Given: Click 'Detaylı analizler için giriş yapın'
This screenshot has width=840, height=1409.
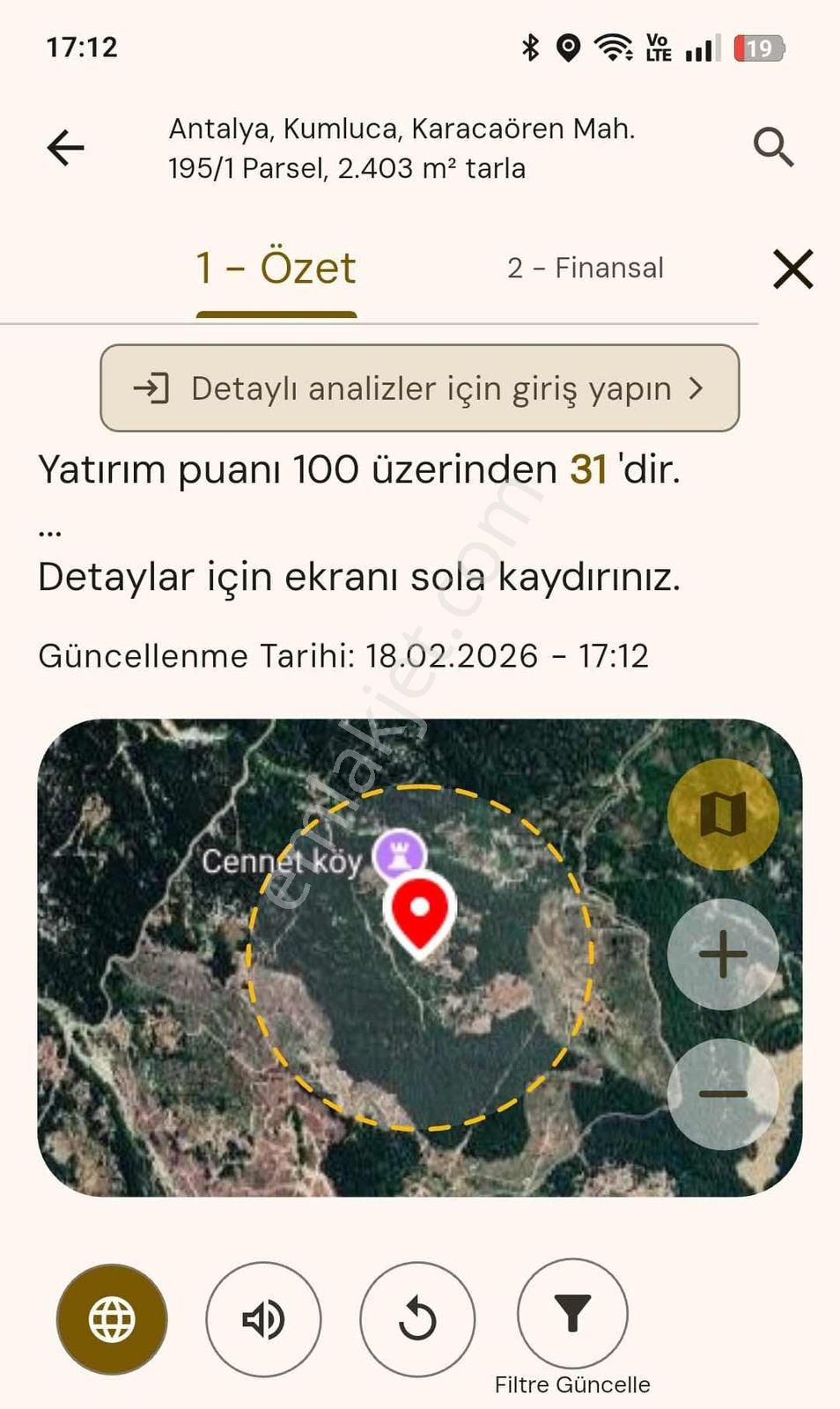Looking at the screenshot, I should 420,387.
